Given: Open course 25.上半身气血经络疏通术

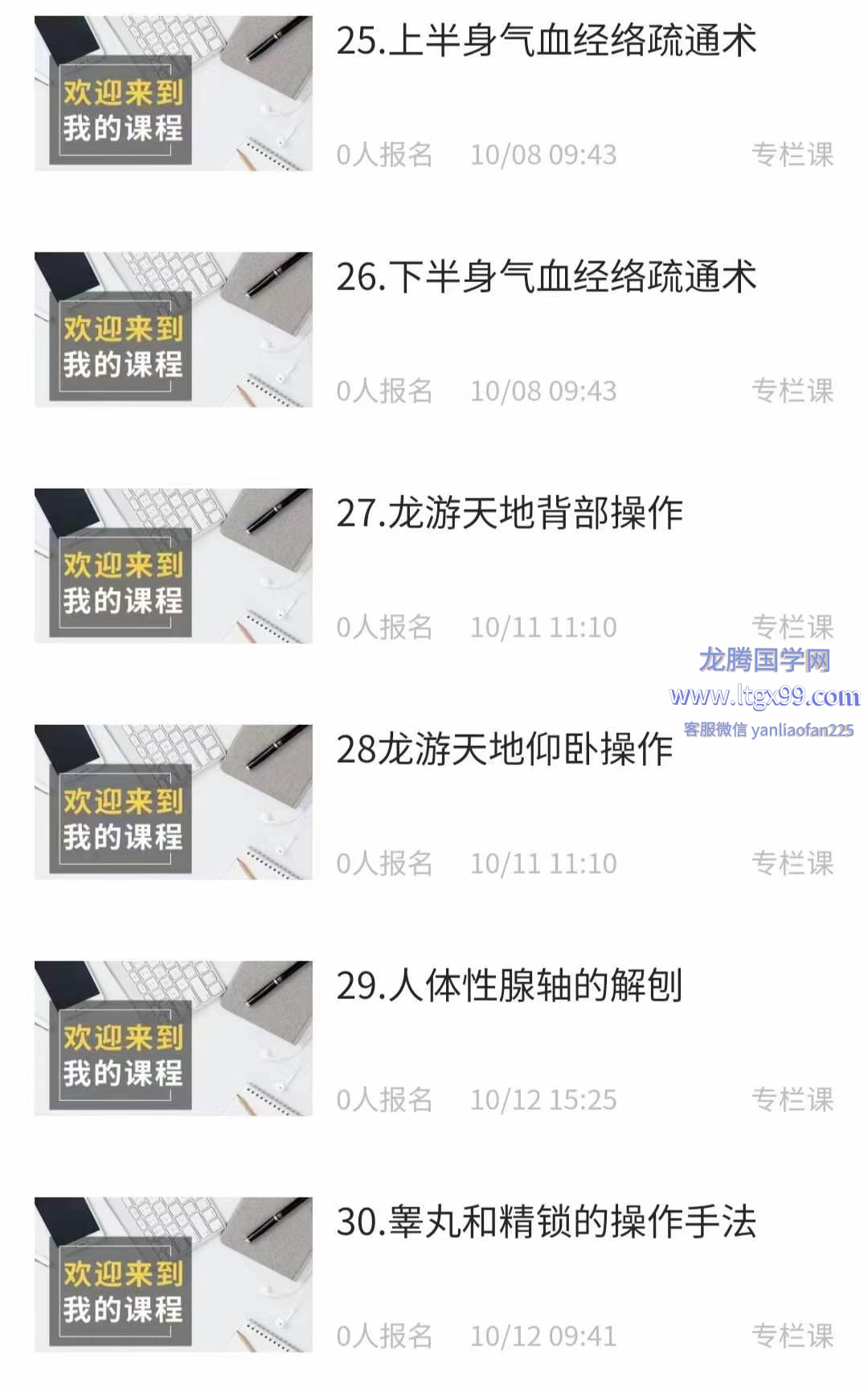Looking at the screenshot, I should (546, 42).
